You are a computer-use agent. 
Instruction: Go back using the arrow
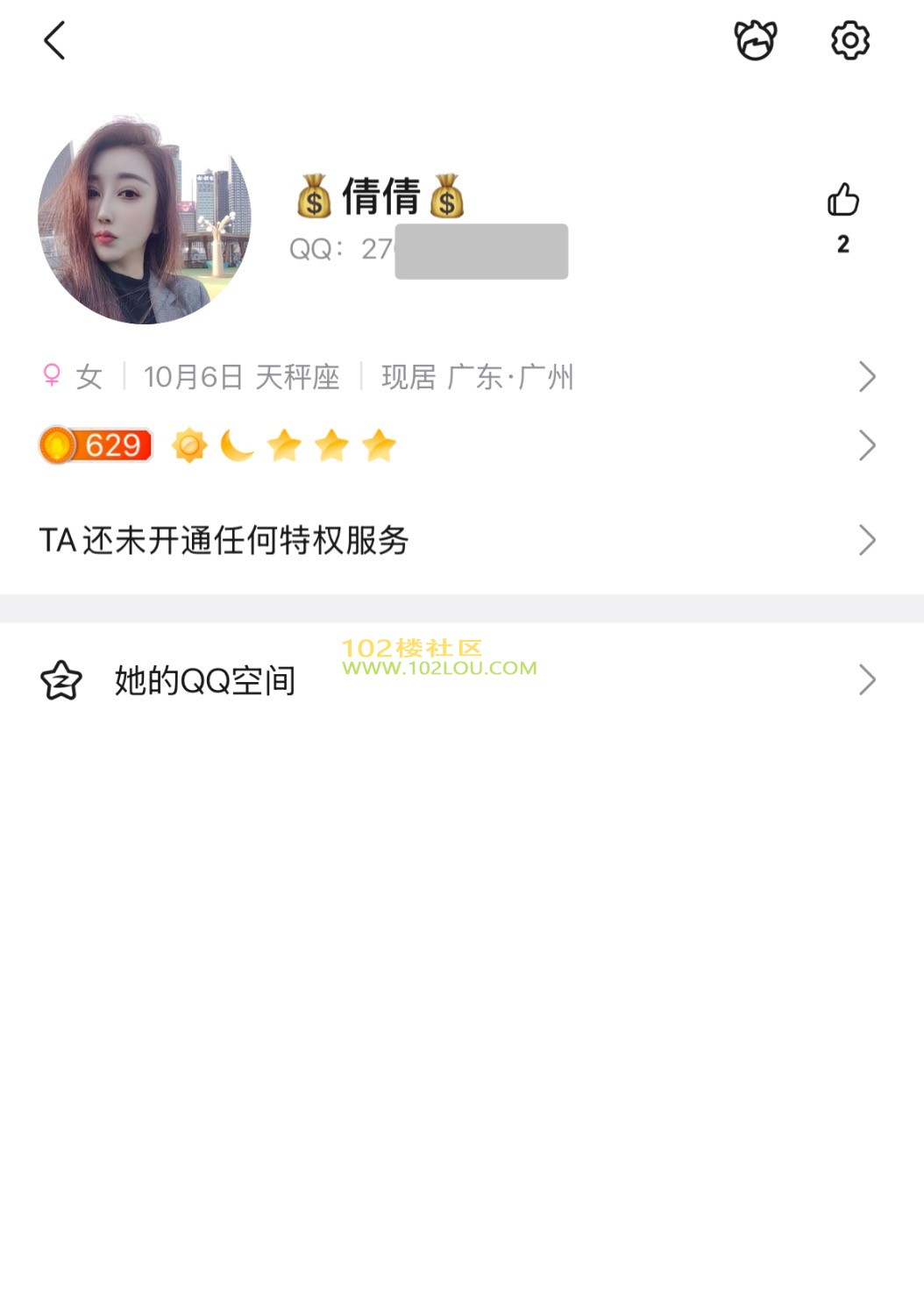tap(54, 40)
